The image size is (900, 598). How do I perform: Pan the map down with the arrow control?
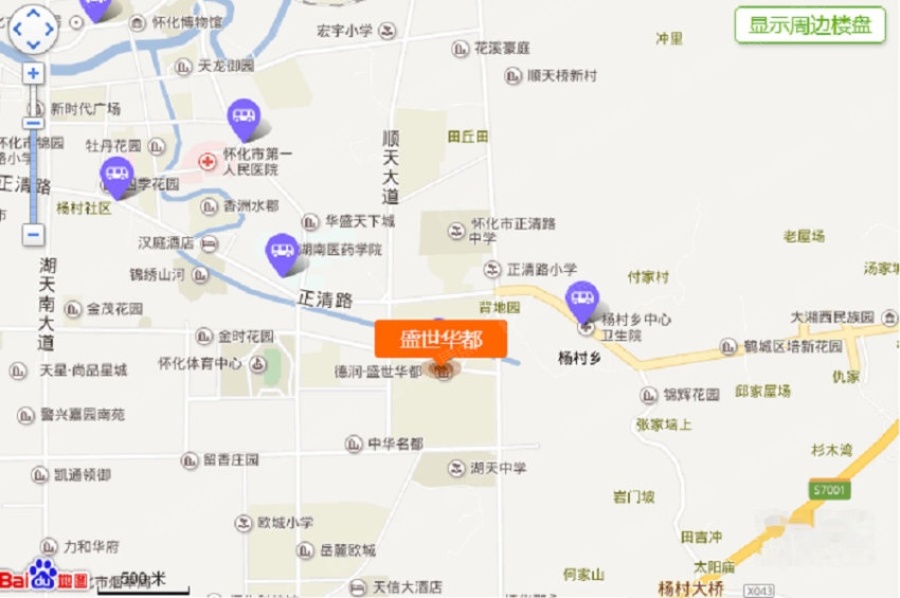(34, 44)
